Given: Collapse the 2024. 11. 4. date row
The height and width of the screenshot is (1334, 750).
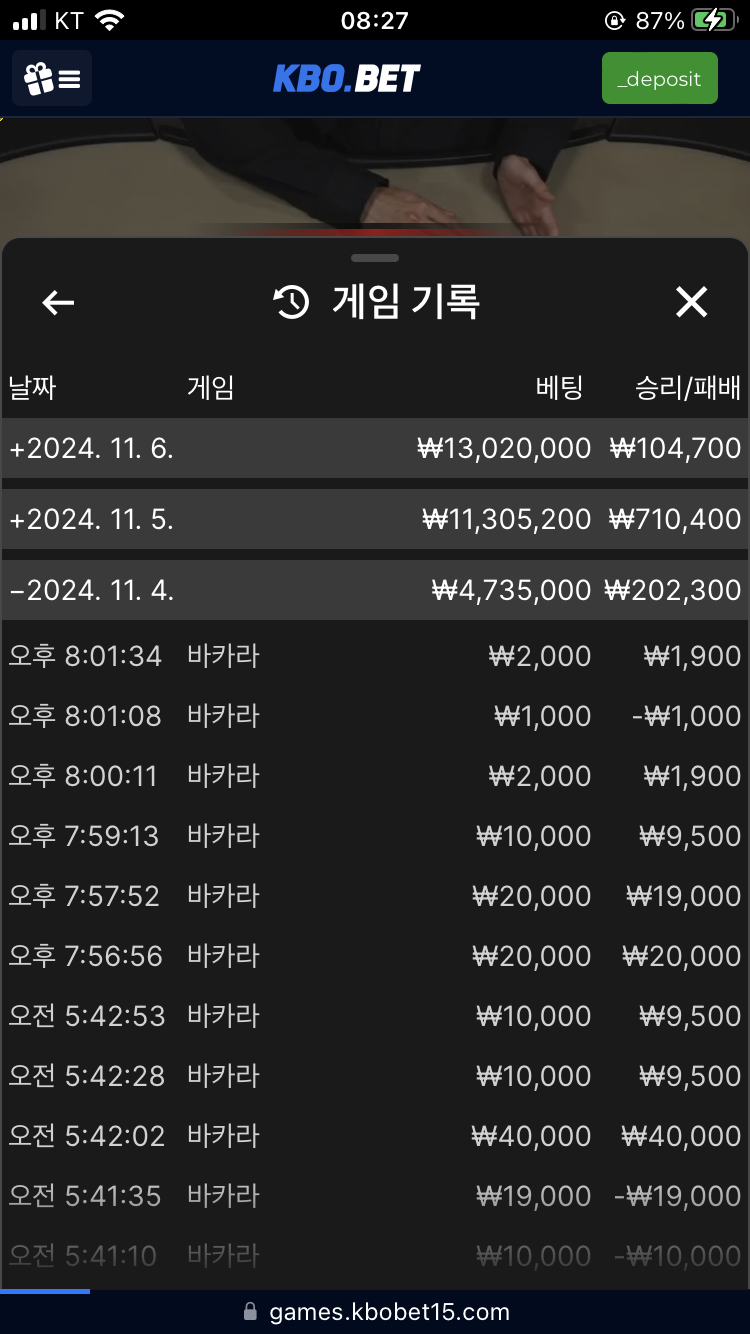Looking at the screenshot, I should [375, 590].
